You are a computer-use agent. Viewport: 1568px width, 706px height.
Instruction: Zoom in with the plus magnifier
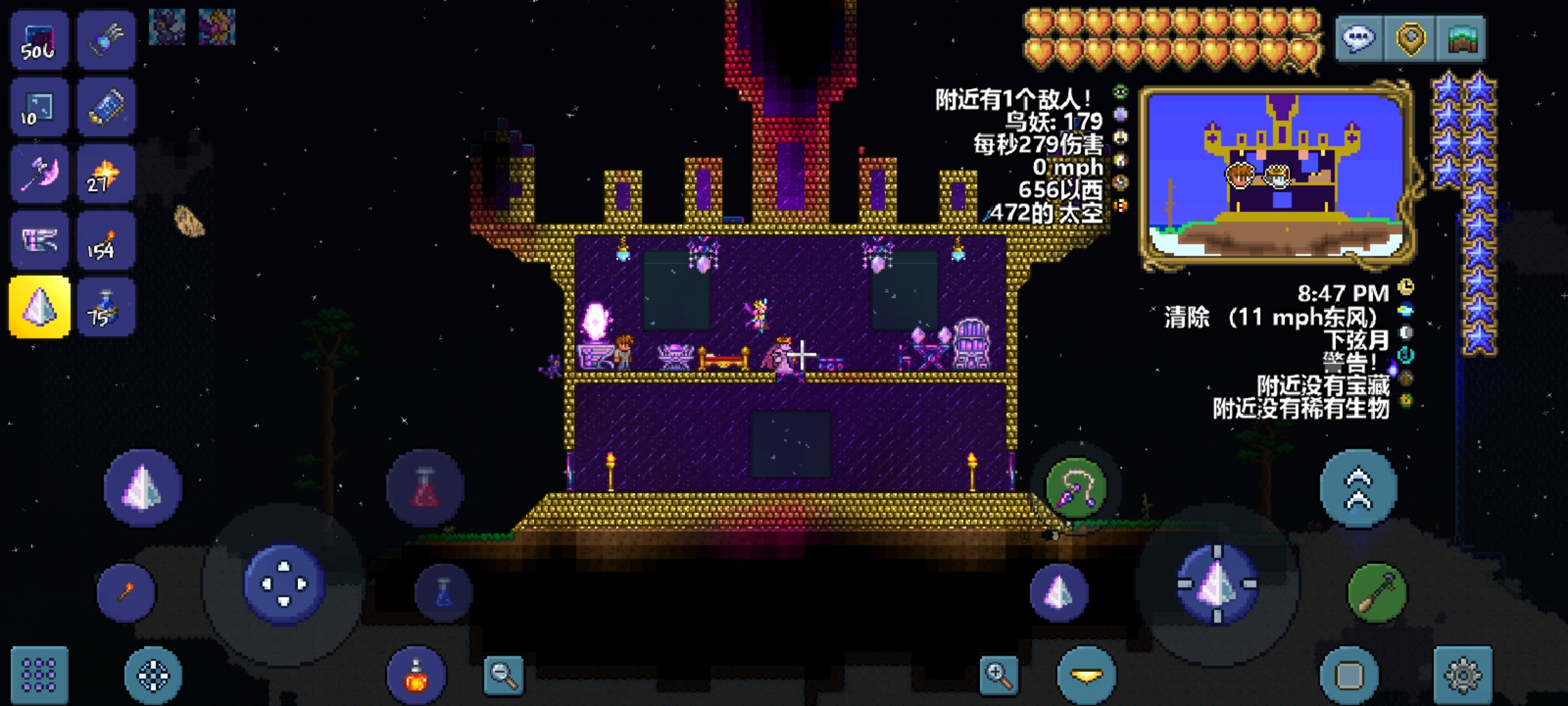click(1000, 674)
